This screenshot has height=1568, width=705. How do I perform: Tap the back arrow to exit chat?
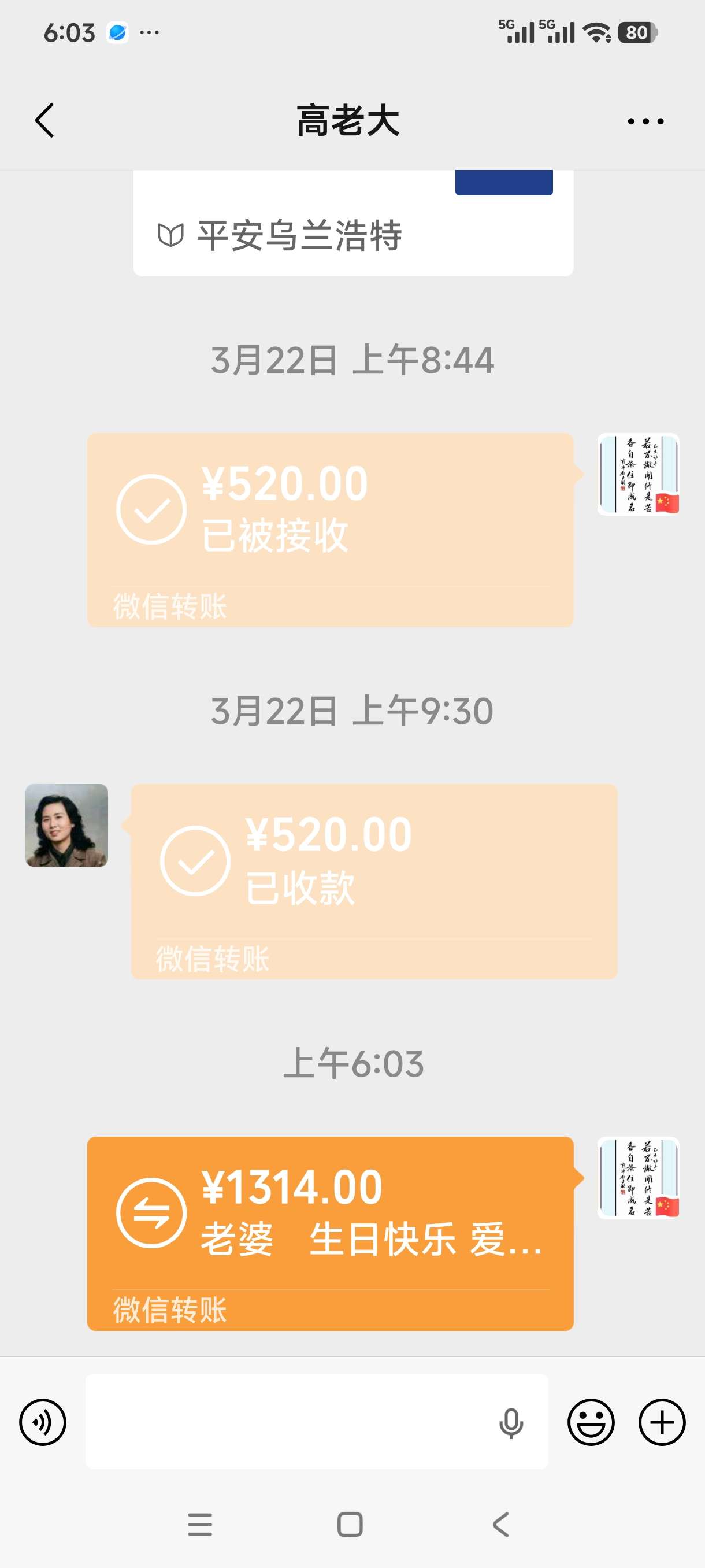(x=44, y=120)
